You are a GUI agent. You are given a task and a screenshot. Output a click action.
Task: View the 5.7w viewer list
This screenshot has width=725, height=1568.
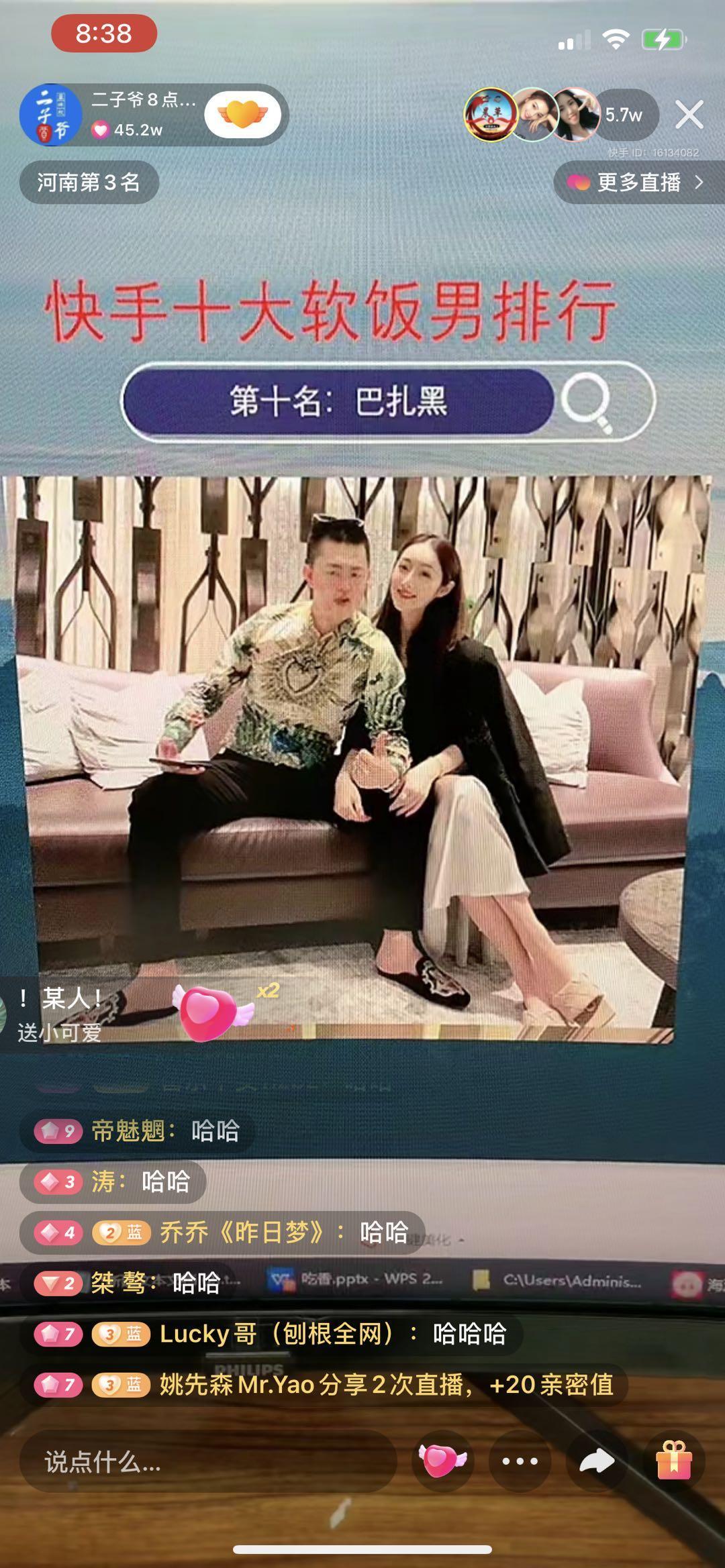click(624, 115)
